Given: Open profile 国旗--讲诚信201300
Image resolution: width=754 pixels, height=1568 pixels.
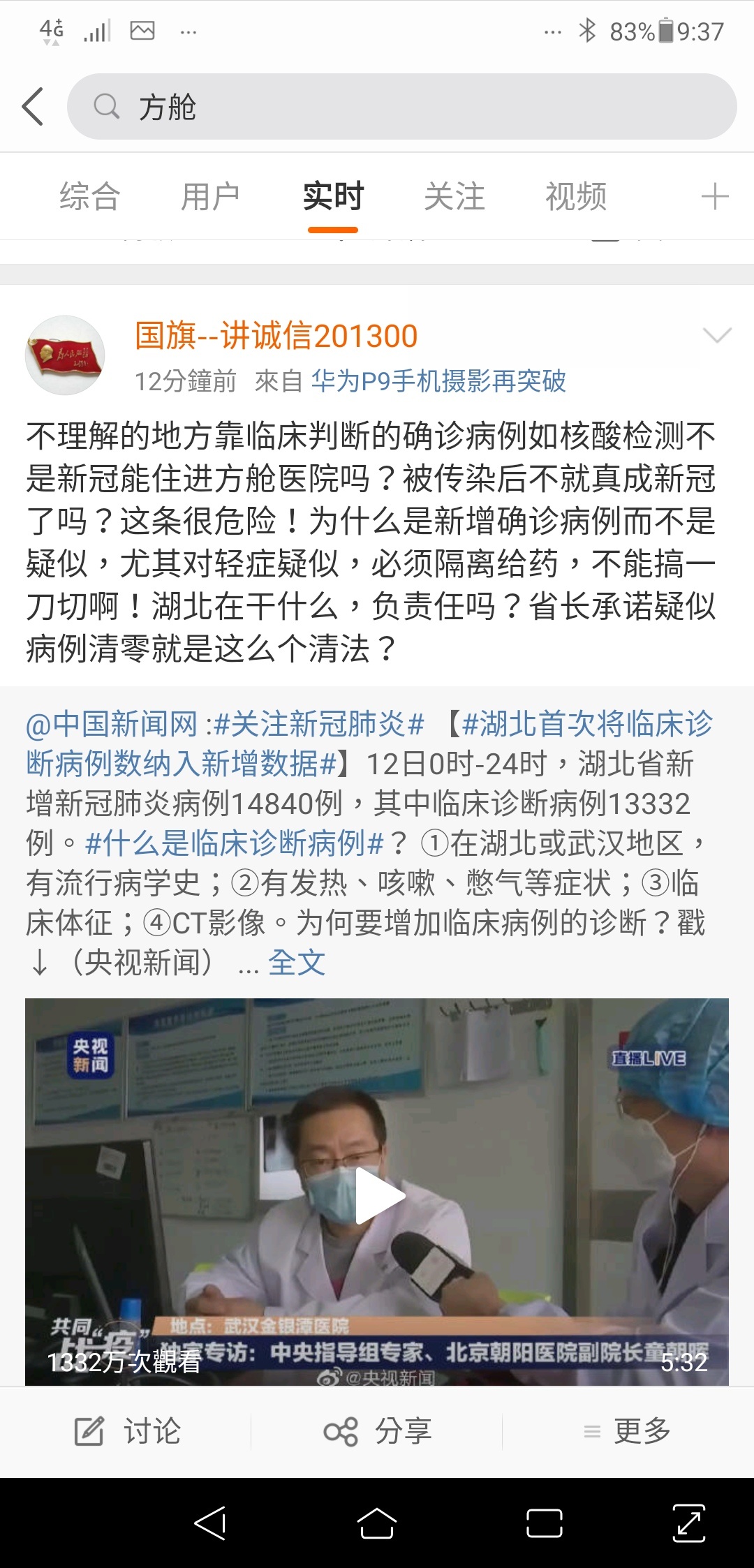Looking at the screenshot, I should coord(276,336).
